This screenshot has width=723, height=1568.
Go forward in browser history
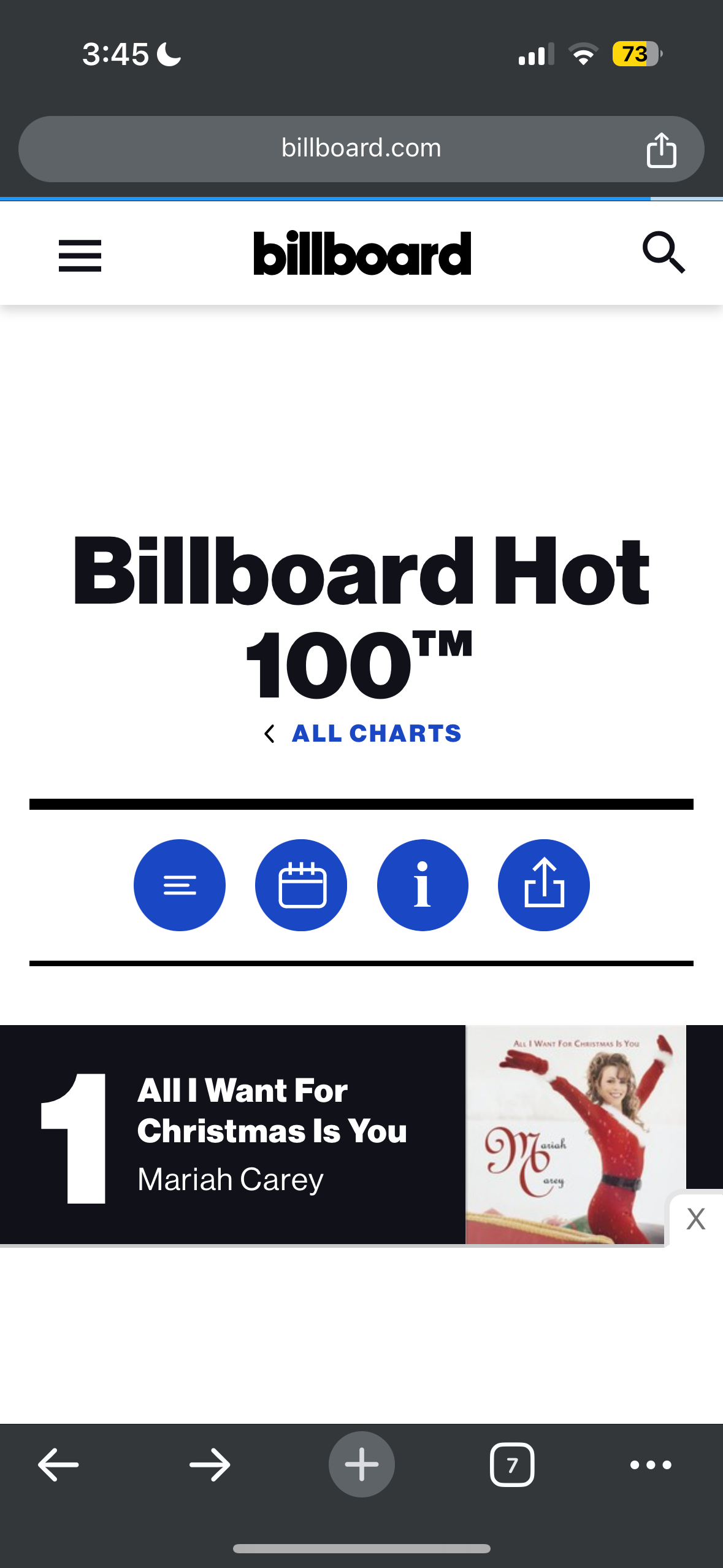[210, 1465]
